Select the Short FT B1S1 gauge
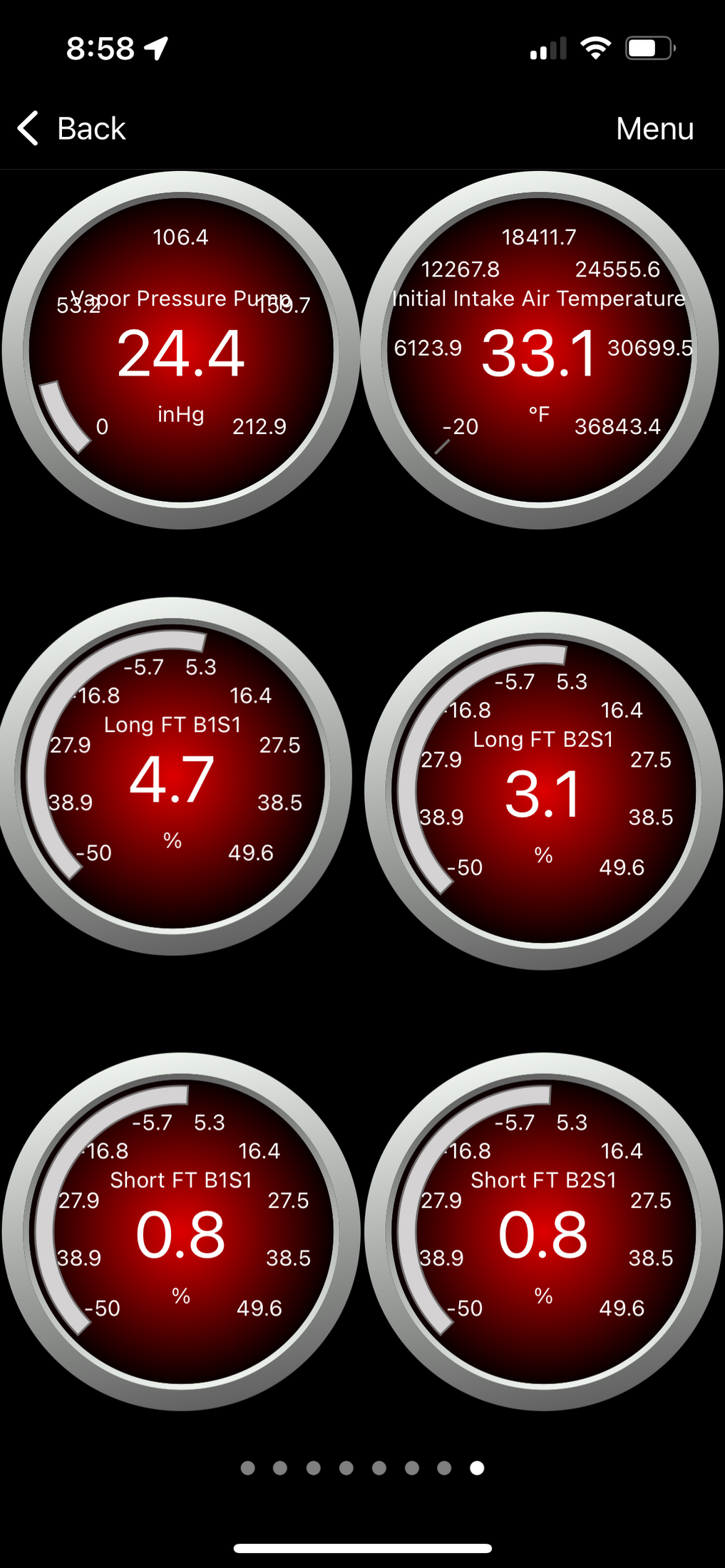Viewport: 725px width, 1568px height. click(181, 1232)
